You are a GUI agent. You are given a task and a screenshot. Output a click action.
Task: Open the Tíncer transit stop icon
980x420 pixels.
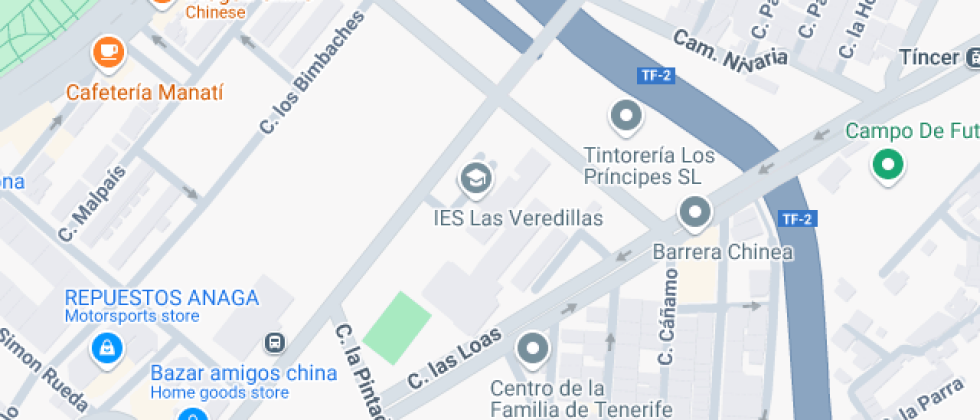pos(972,59)
